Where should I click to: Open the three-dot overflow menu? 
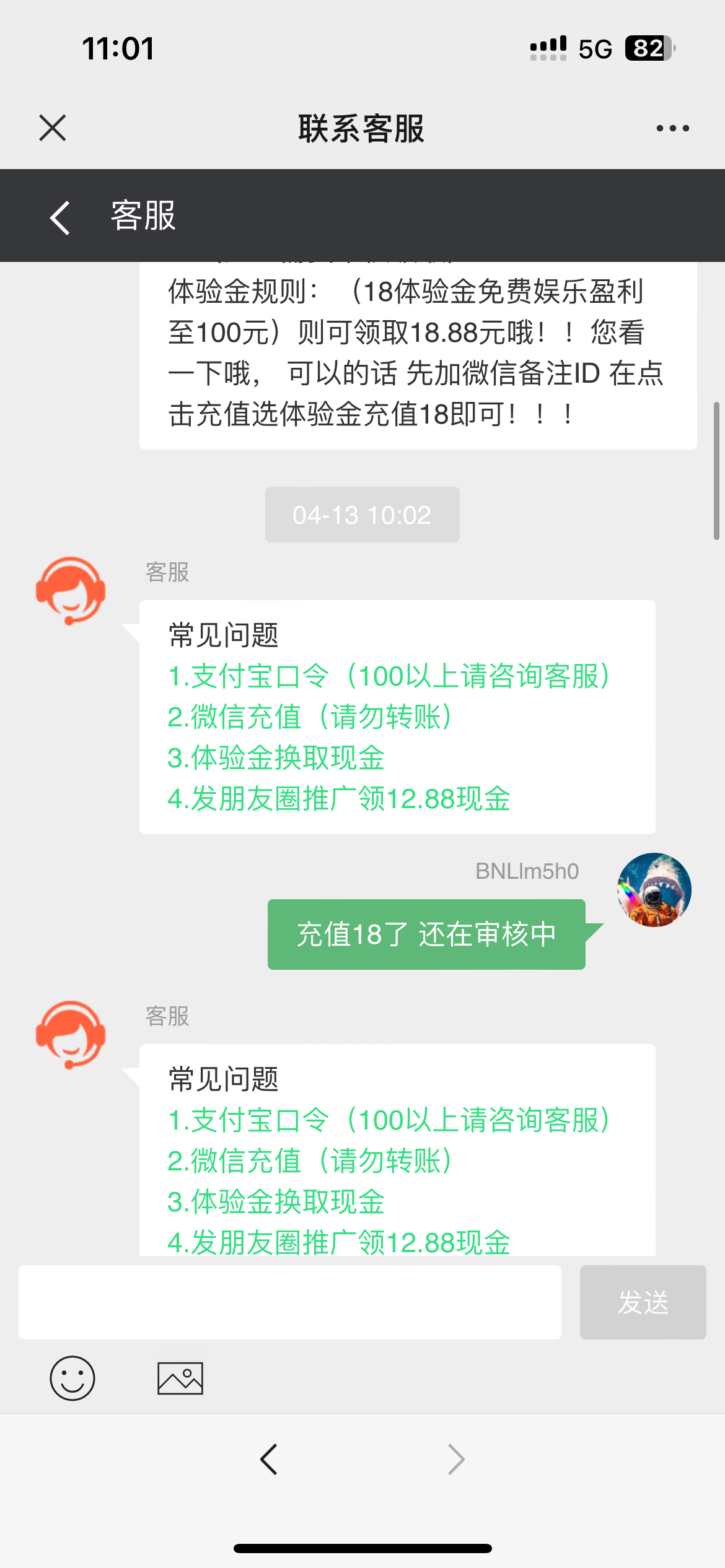[672, 128]
